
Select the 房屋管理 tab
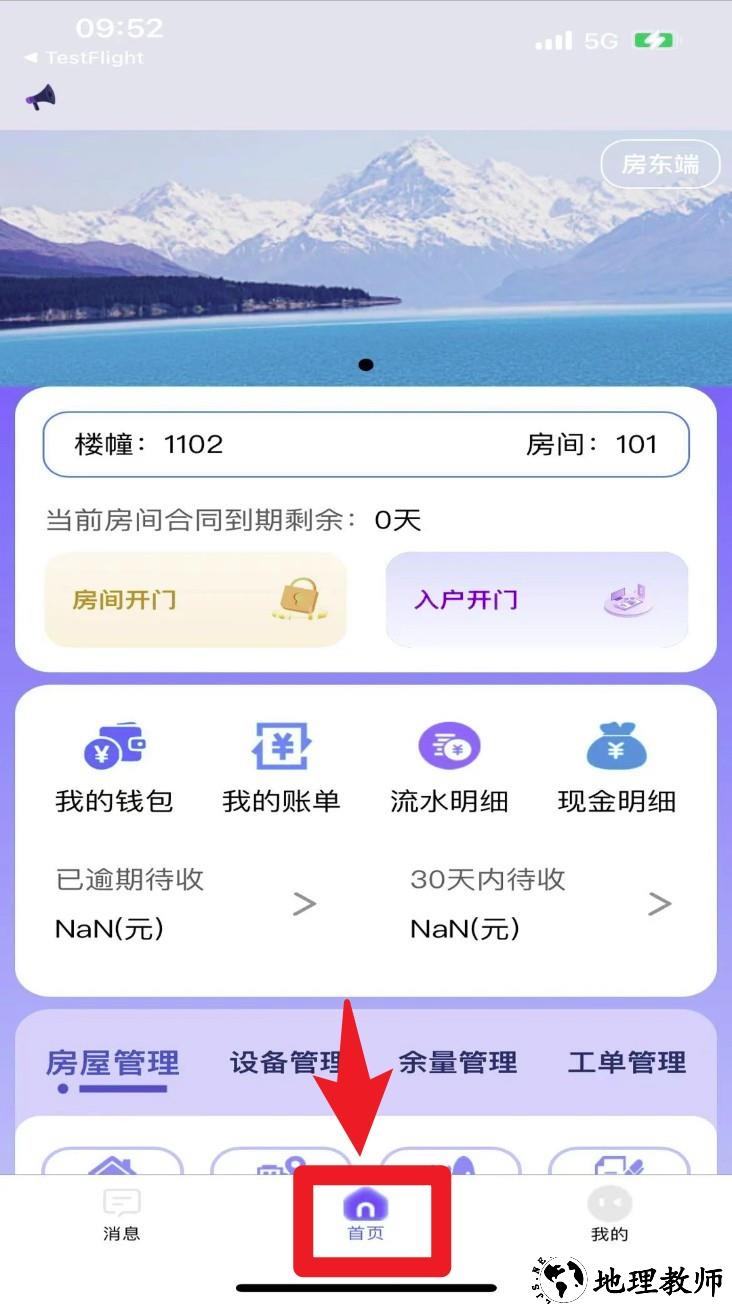112,1063
